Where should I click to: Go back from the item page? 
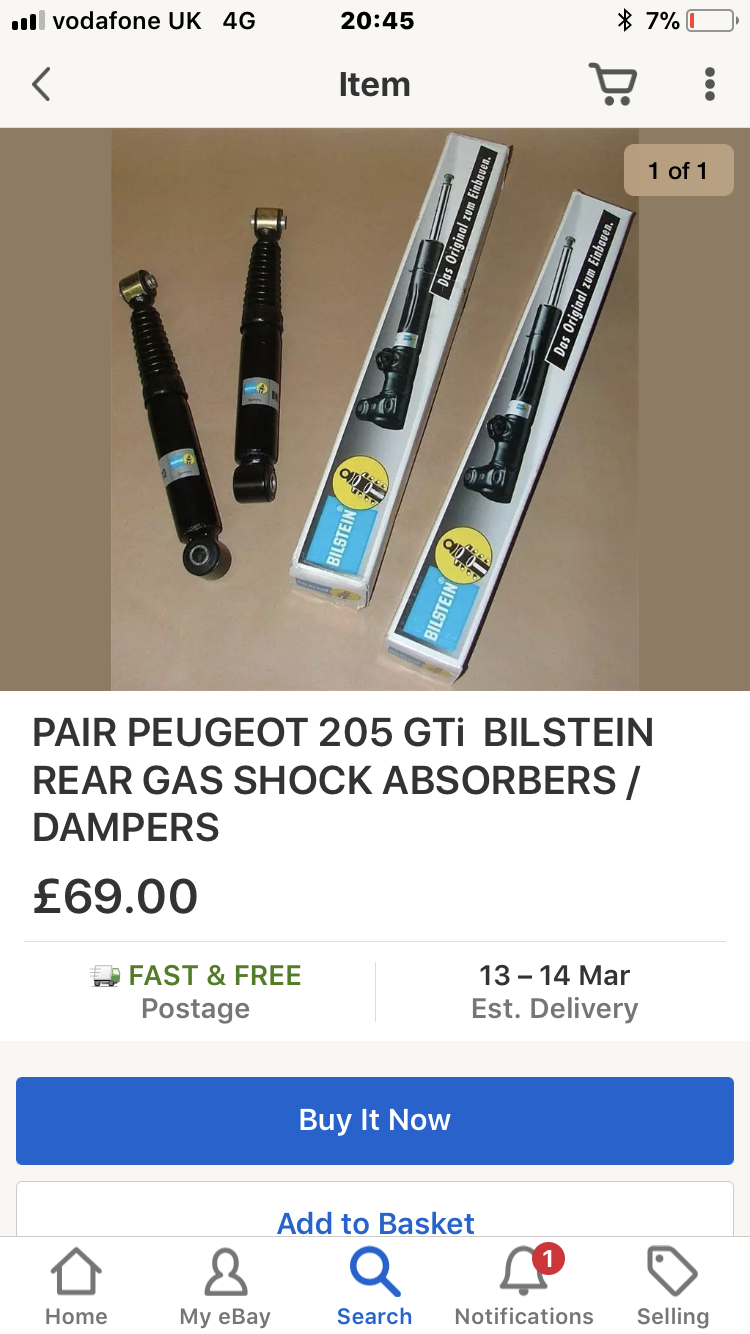coord(41,85)
